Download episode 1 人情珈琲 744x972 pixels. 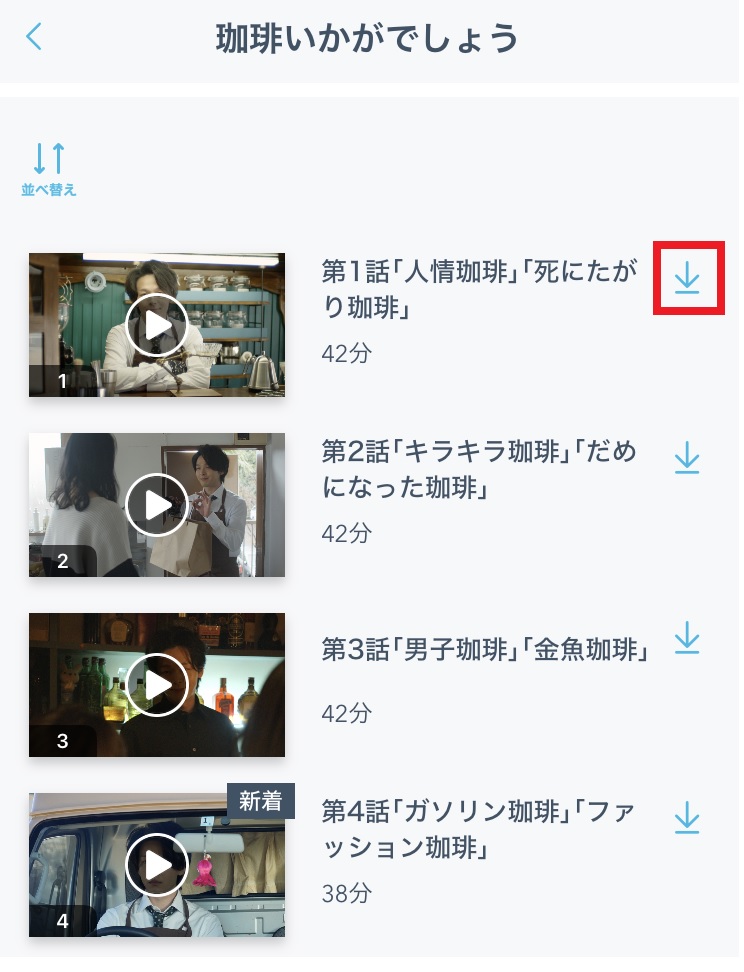(687, 278)
